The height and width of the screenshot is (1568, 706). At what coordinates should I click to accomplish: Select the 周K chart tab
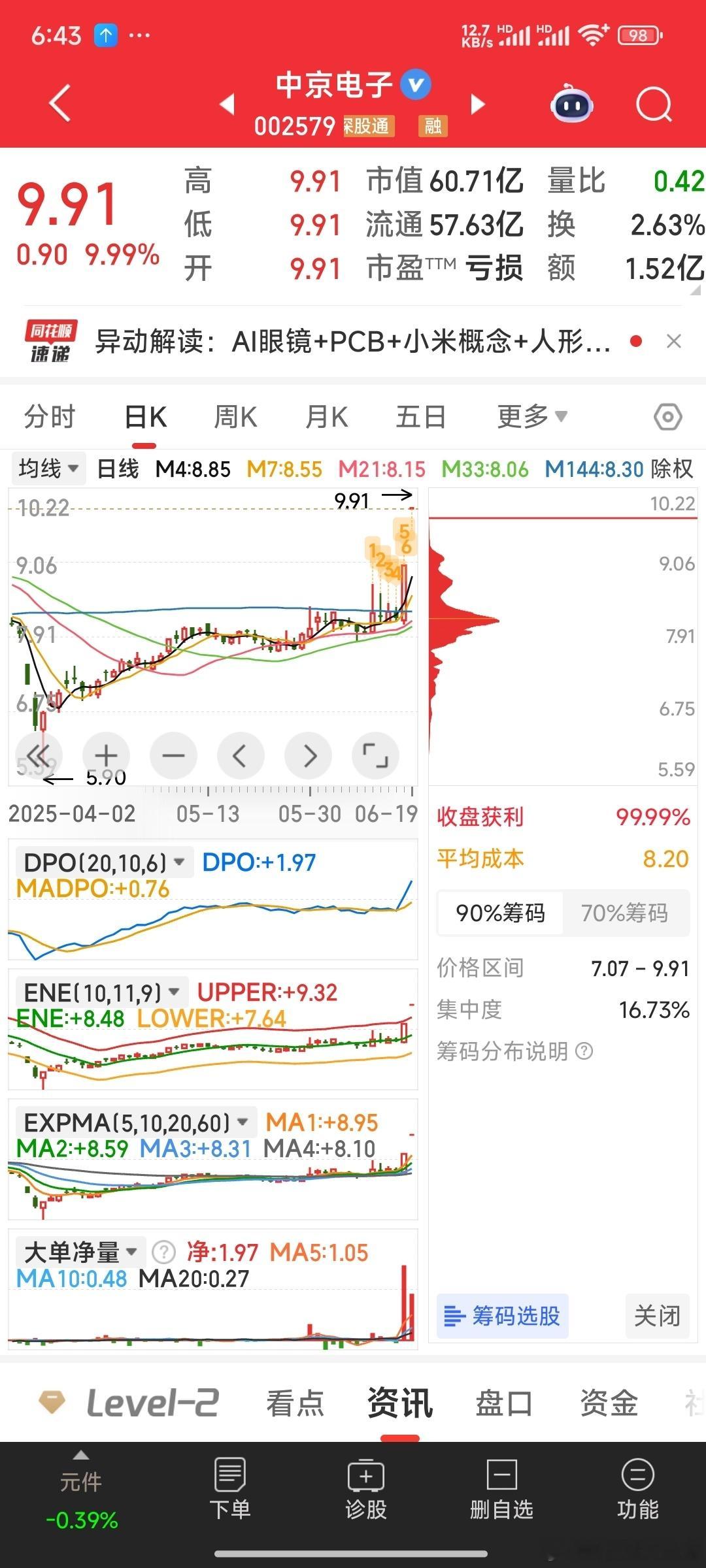click(236, 416)
